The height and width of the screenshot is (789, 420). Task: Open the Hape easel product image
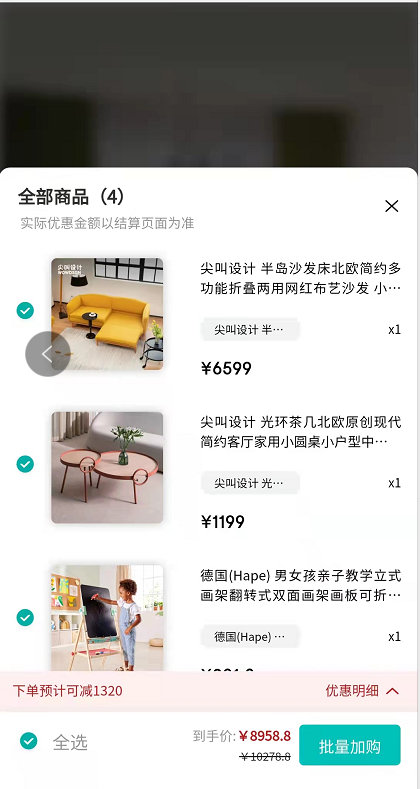click(107, 618)
